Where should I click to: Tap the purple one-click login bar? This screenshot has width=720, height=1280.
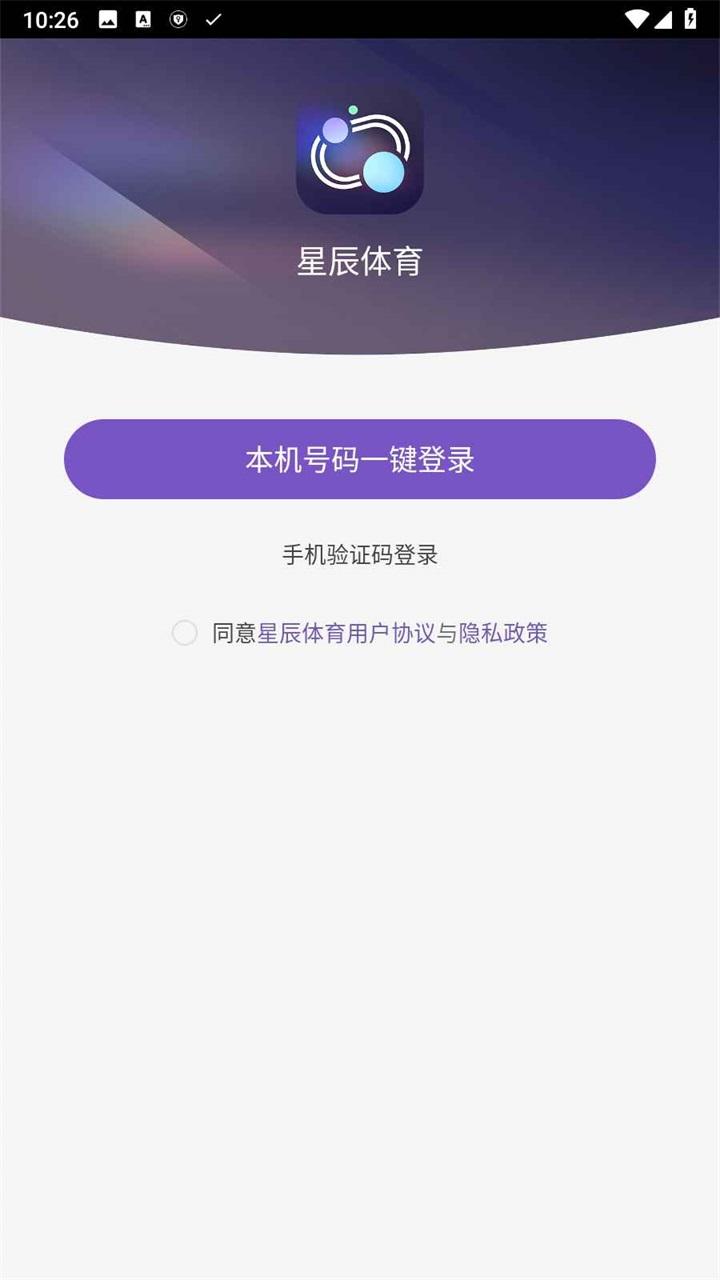point(360,458)
